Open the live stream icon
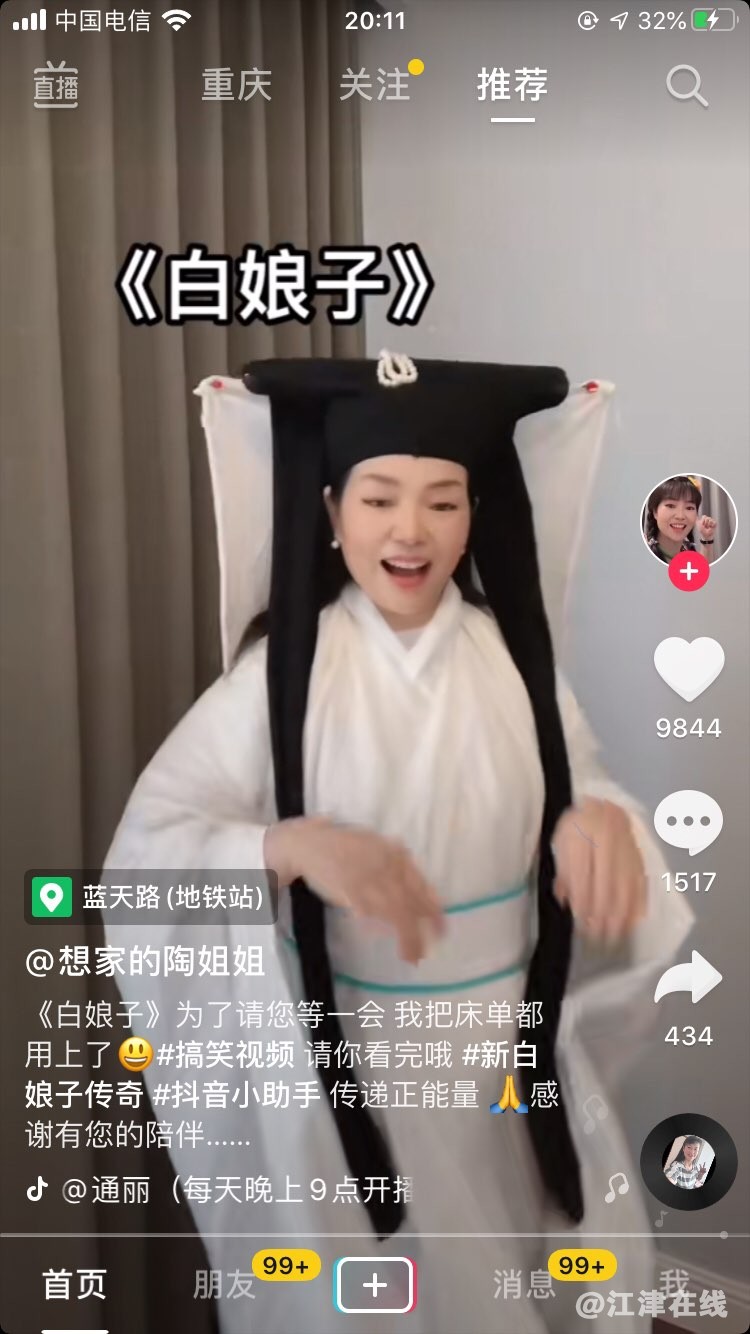Viewport: 750px width, 1334px height. 55,86
